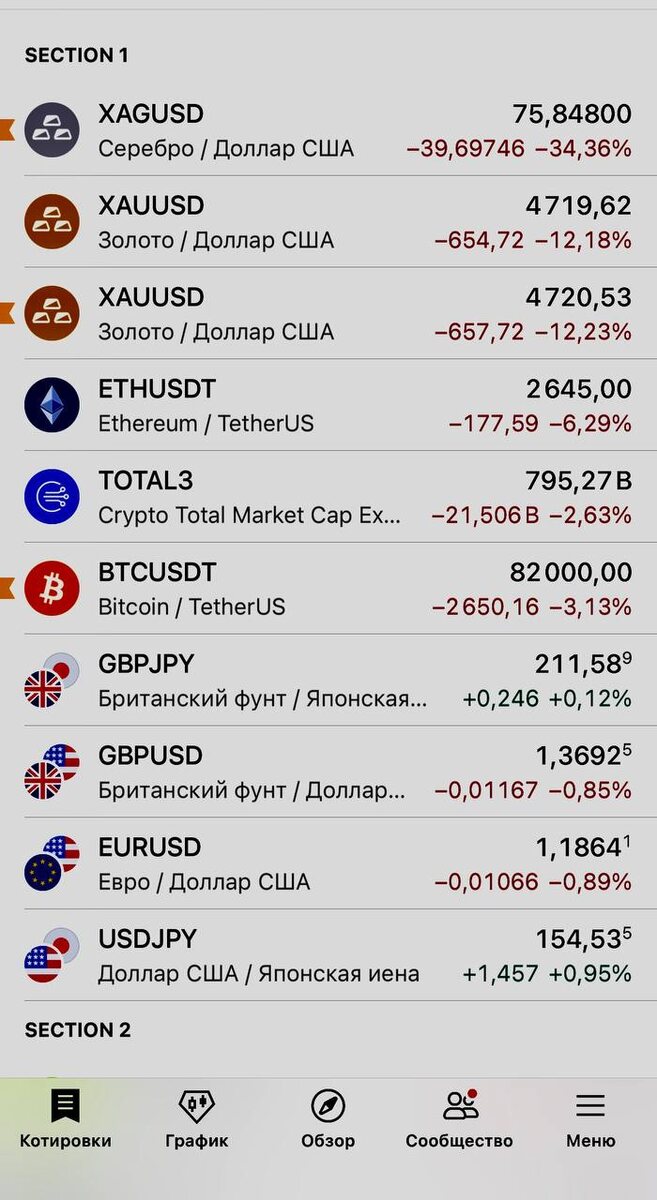
Task: View the ETHUSDT Ethereum quote
Action: click(328, 405)
